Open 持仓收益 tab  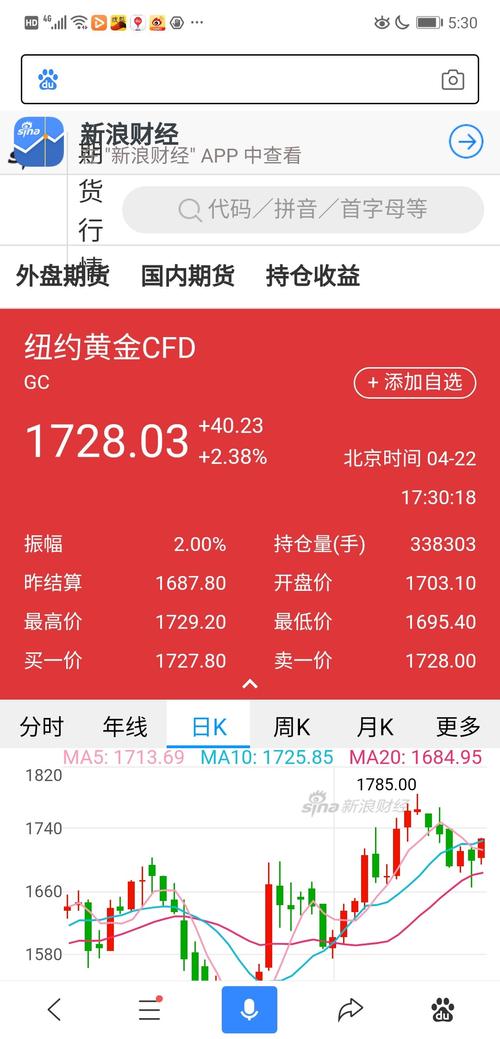coord(313,275)
